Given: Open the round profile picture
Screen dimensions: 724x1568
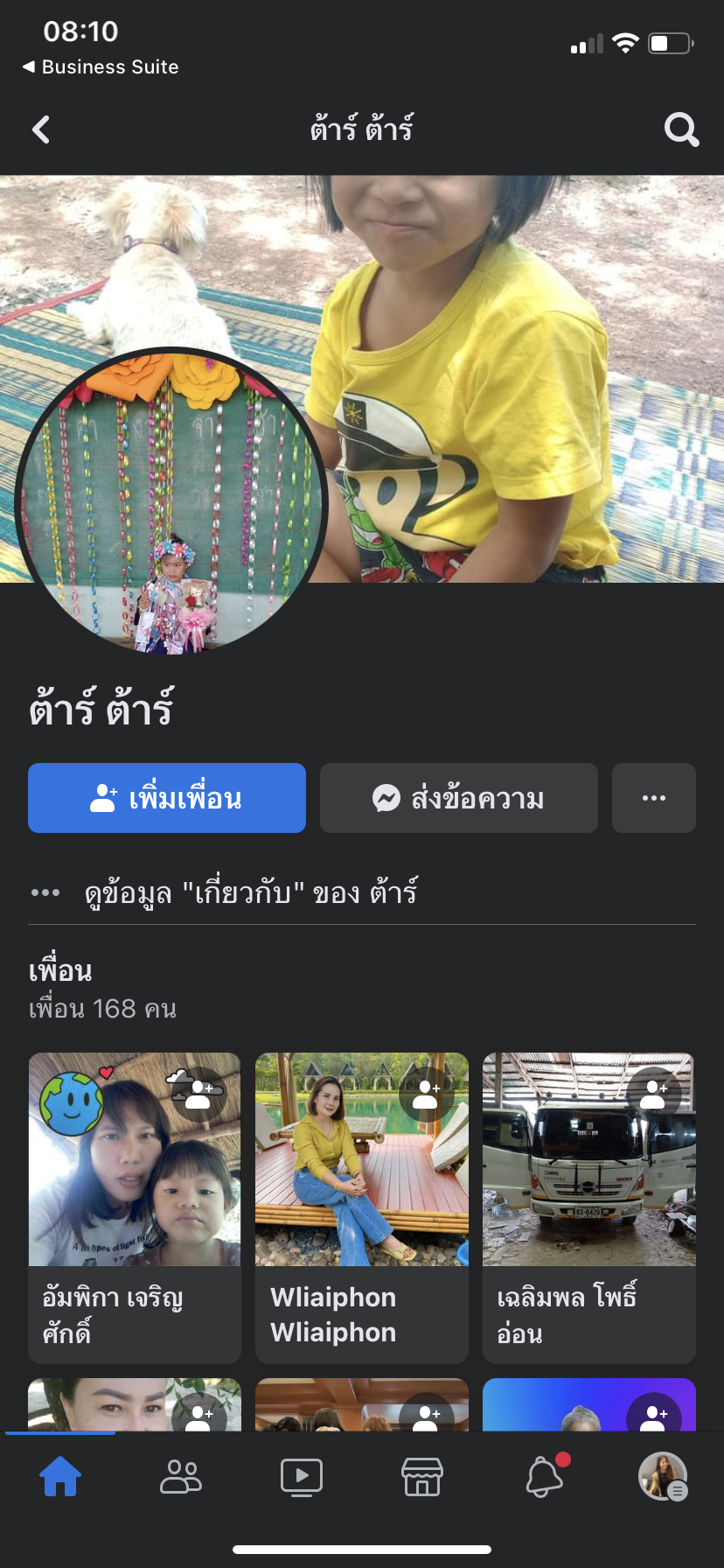Looking at the screenshot, I should (171, 503).
